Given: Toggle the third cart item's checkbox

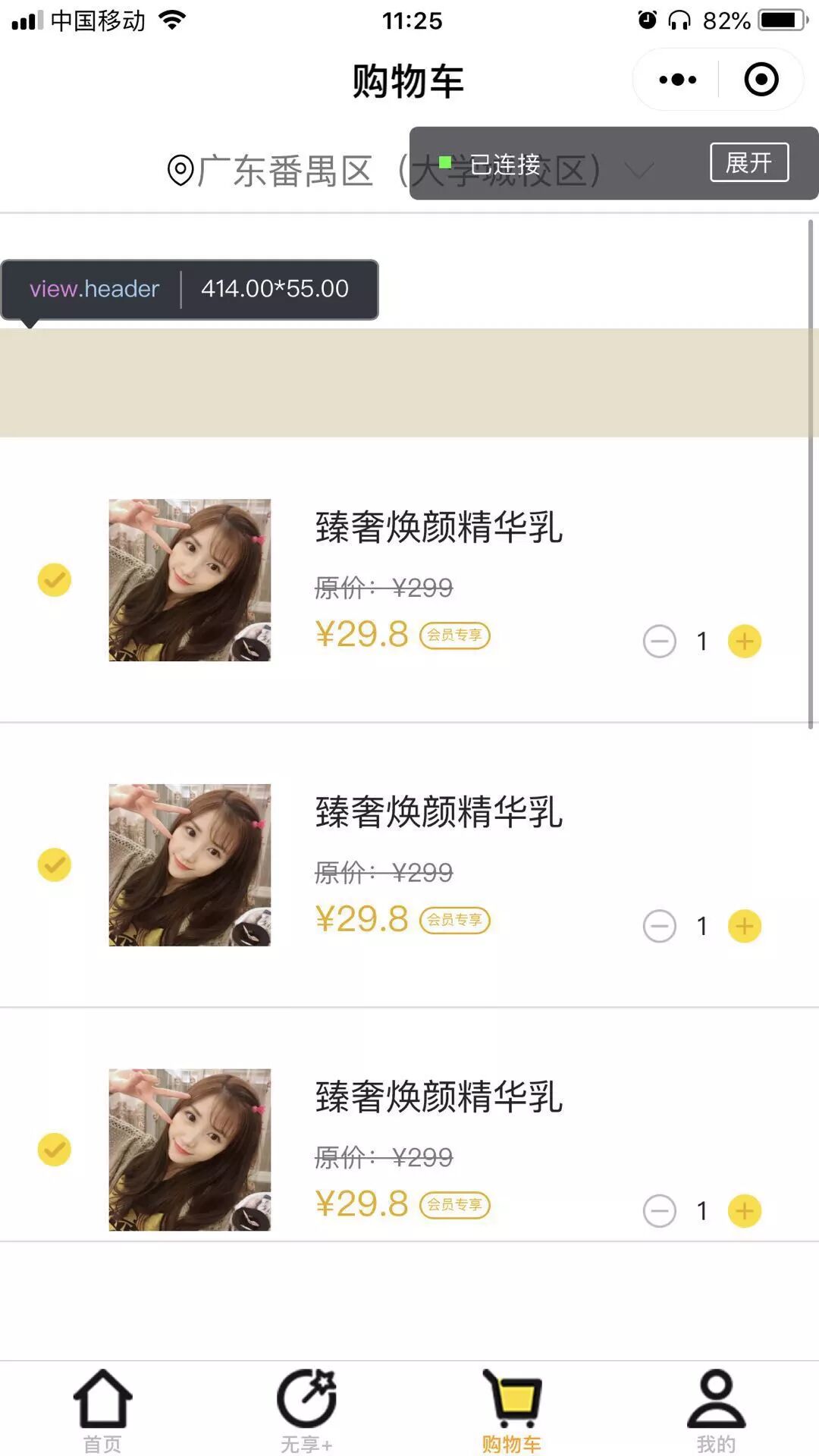Looking at the screenshot, I should click(x=55, y=1150).
